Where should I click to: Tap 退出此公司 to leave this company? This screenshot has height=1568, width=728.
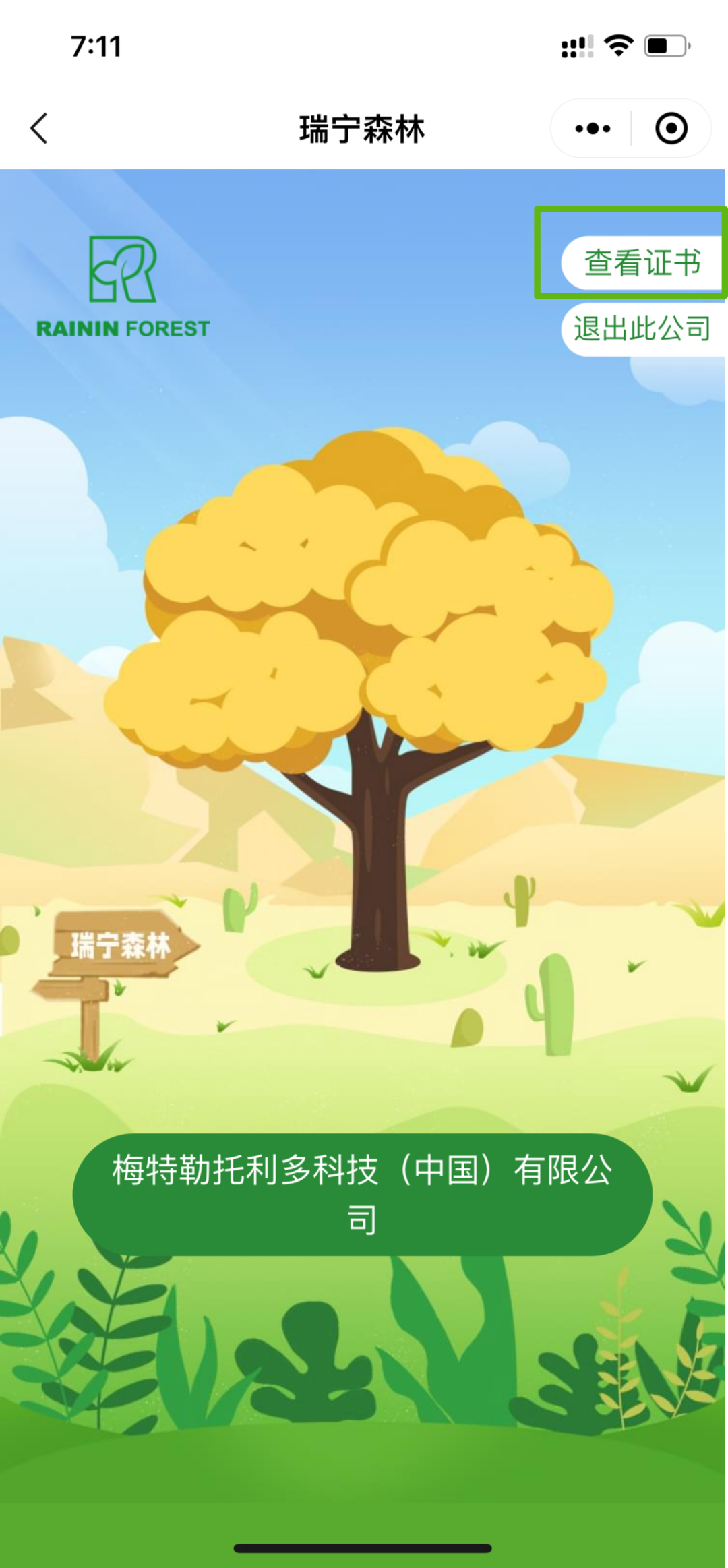pos(642,329)
